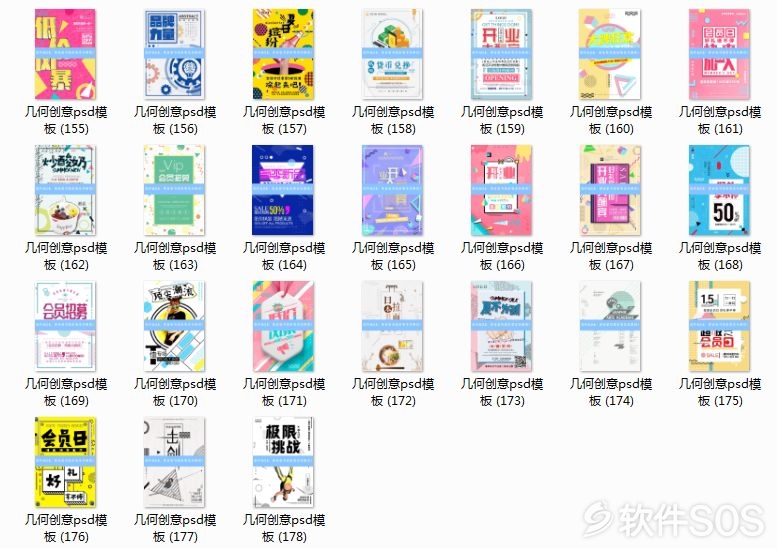777x548 pixels.
Task: Open file 几何创意psd模板 (161)
Action: (719, 55)
